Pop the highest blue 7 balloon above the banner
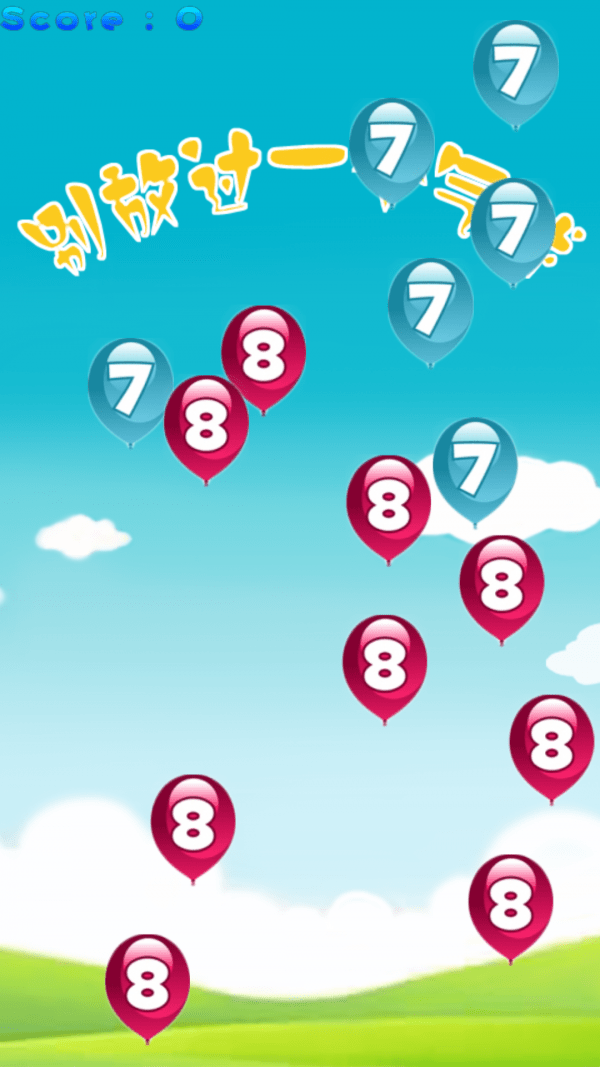The width and height of the screenshot is (600, 1067). coord(515,70)
